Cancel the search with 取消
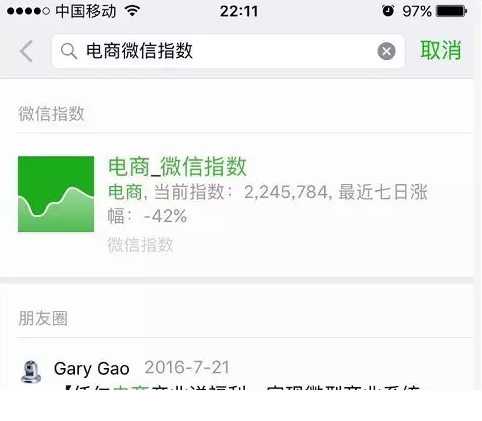The height and width of the screenshot is (421, 482). [x=441, y=51]
